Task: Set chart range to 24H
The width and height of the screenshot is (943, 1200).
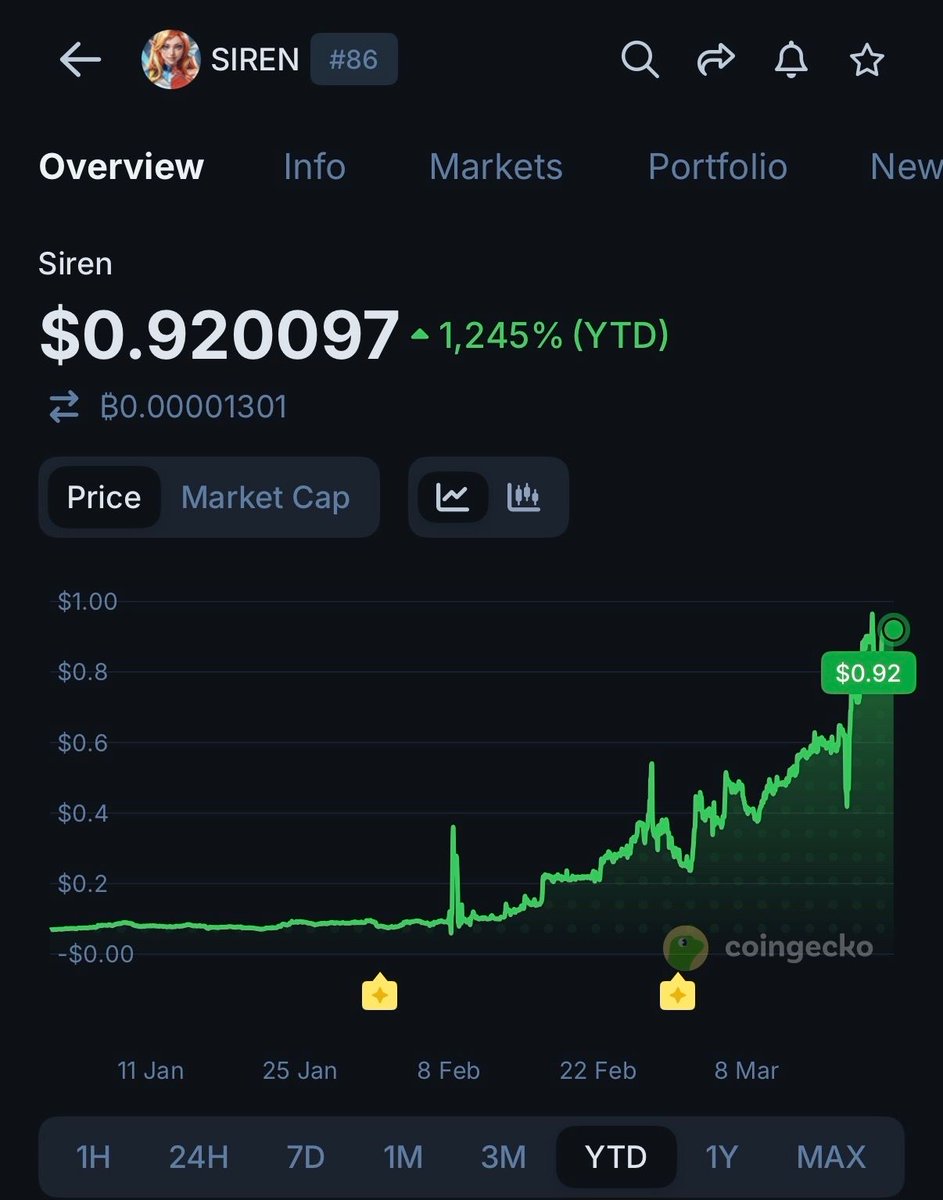Action: pyautogui.click(x=198, y=1158)
